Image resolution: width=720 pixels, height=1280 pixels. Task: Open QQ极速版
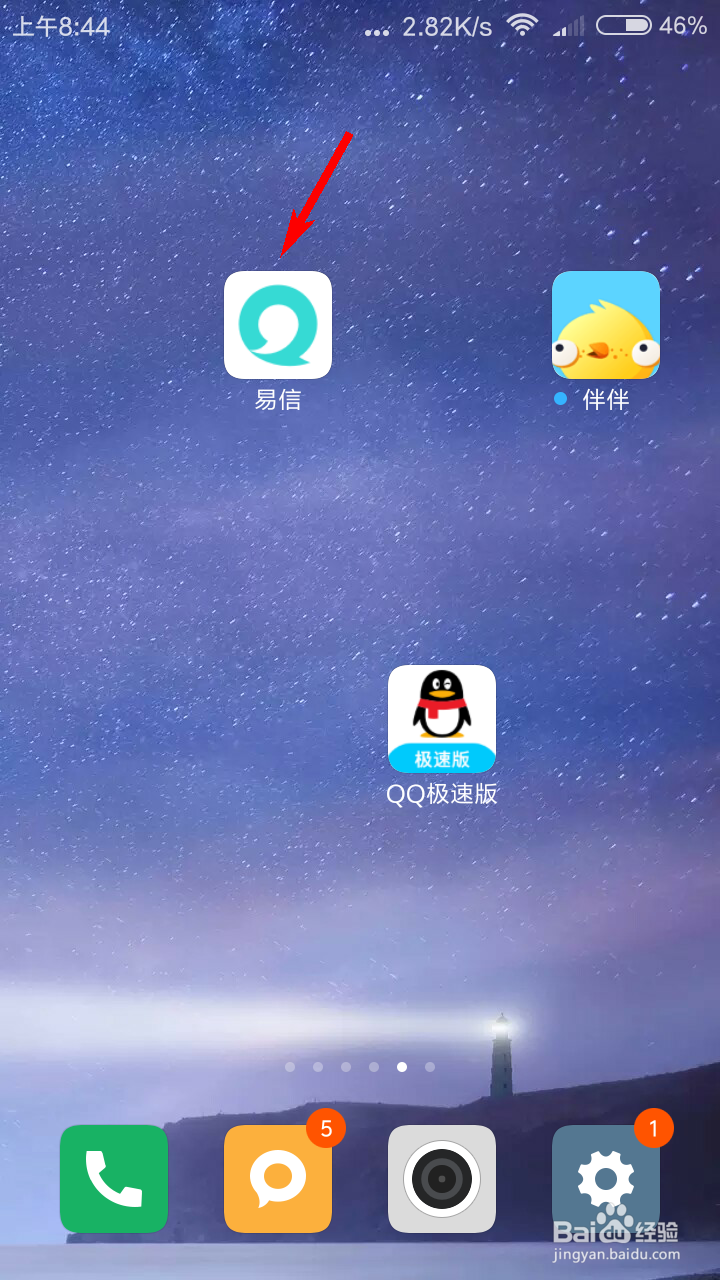pyautogui.click(x=442, y=719)
